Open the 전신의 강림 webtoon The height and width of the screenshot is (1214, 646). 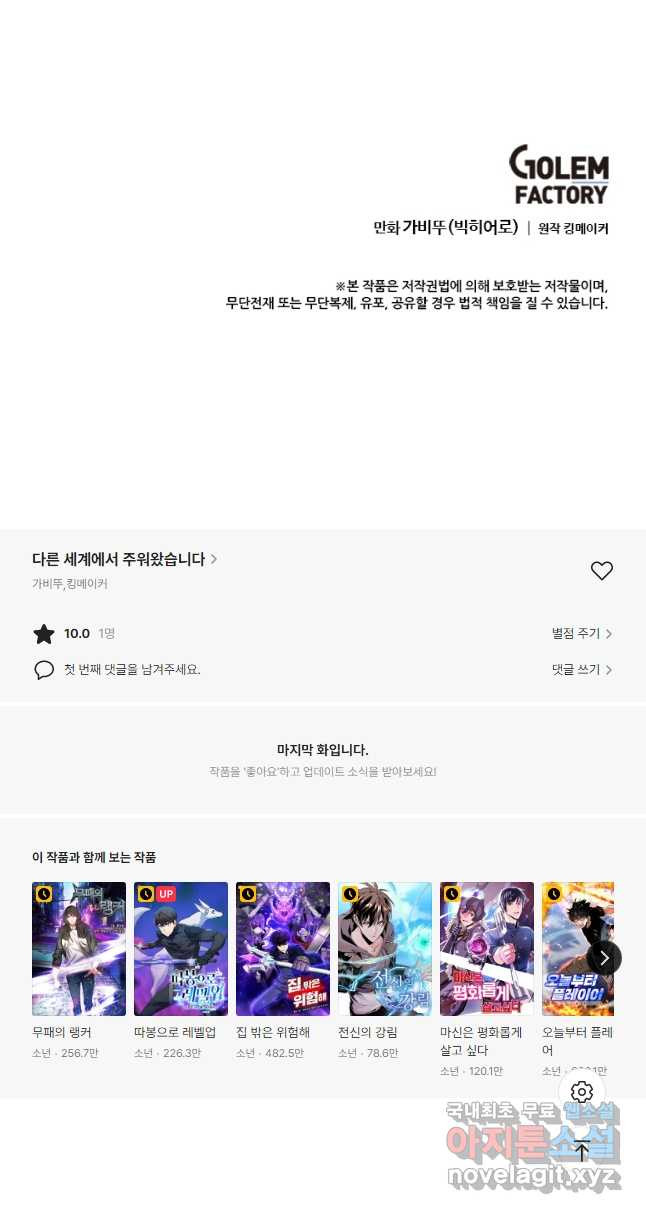pyautogui.click(x=385, y=949)
